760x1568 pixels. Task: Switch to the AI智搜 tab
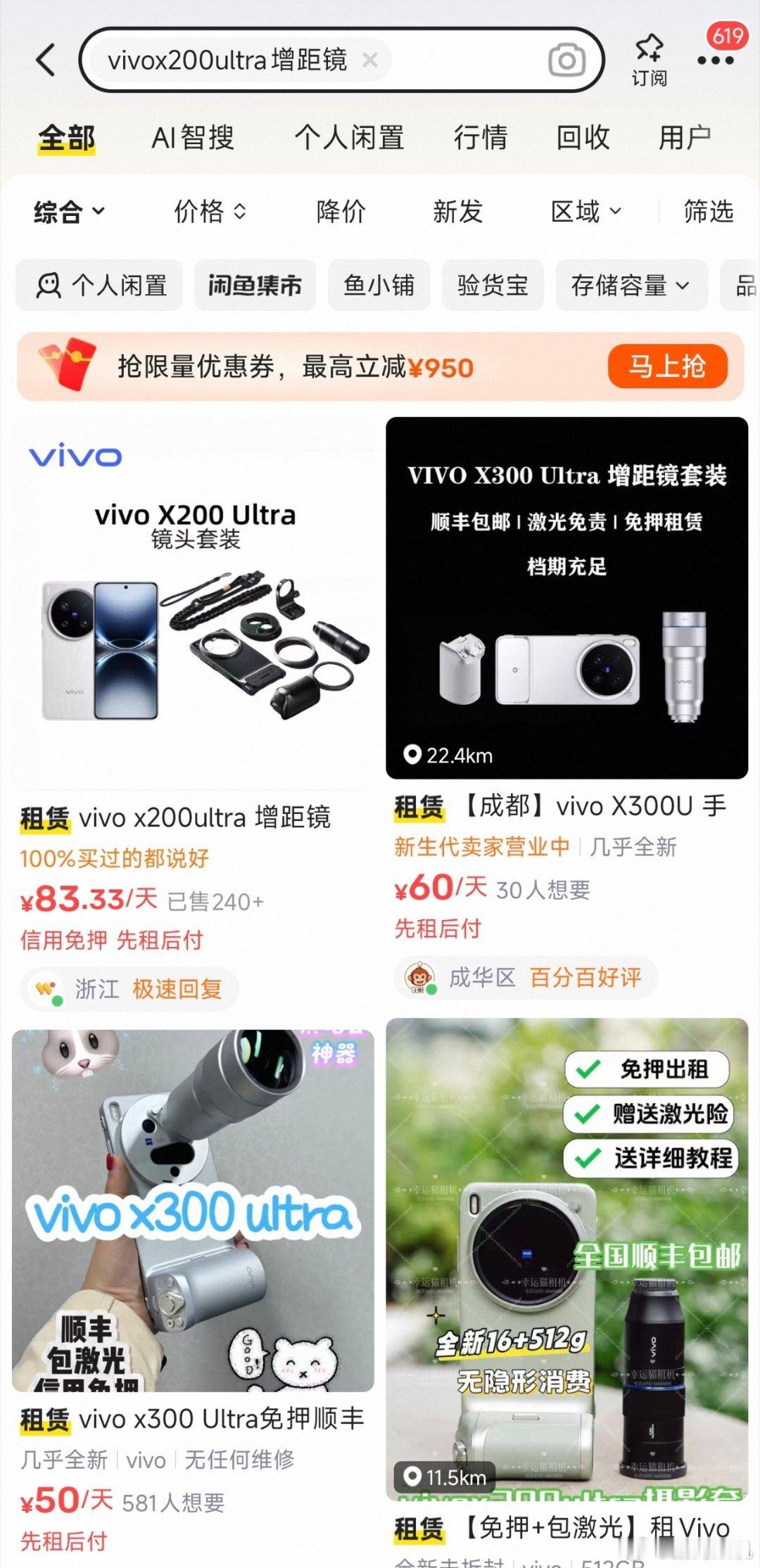click(194, 137)
